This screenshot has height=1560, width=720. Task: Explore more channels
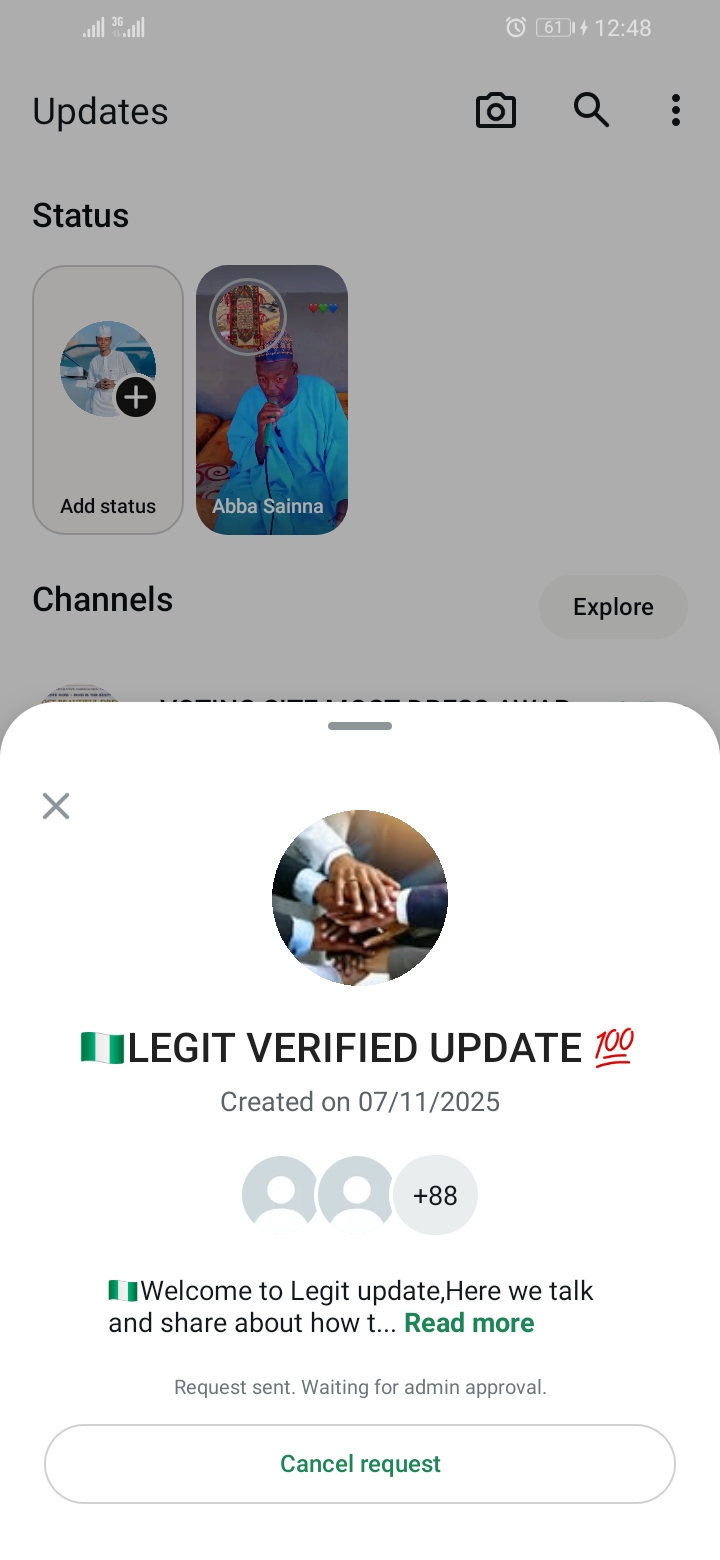point(613,607)
